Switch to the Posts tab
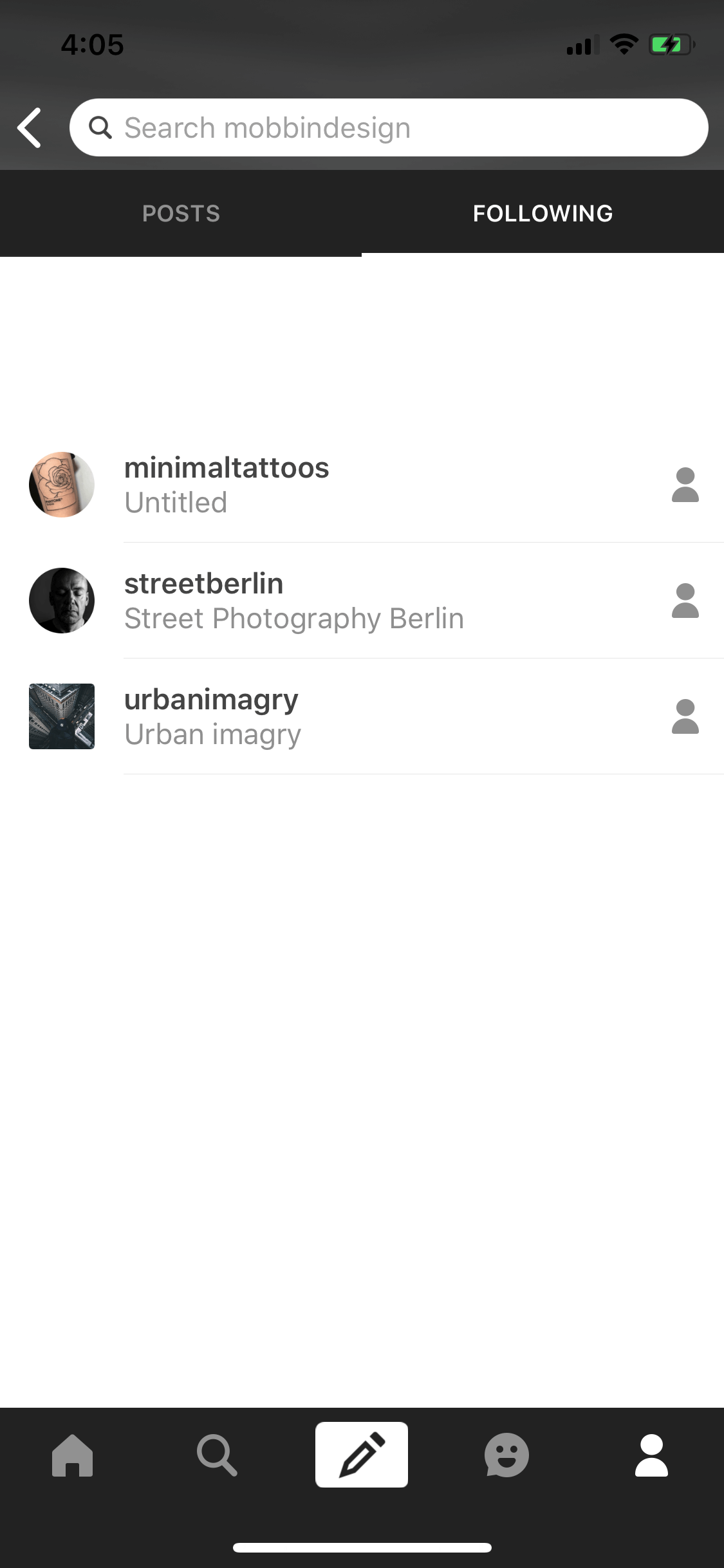Screen dimensions: 724x1568 tap(181, 213)
